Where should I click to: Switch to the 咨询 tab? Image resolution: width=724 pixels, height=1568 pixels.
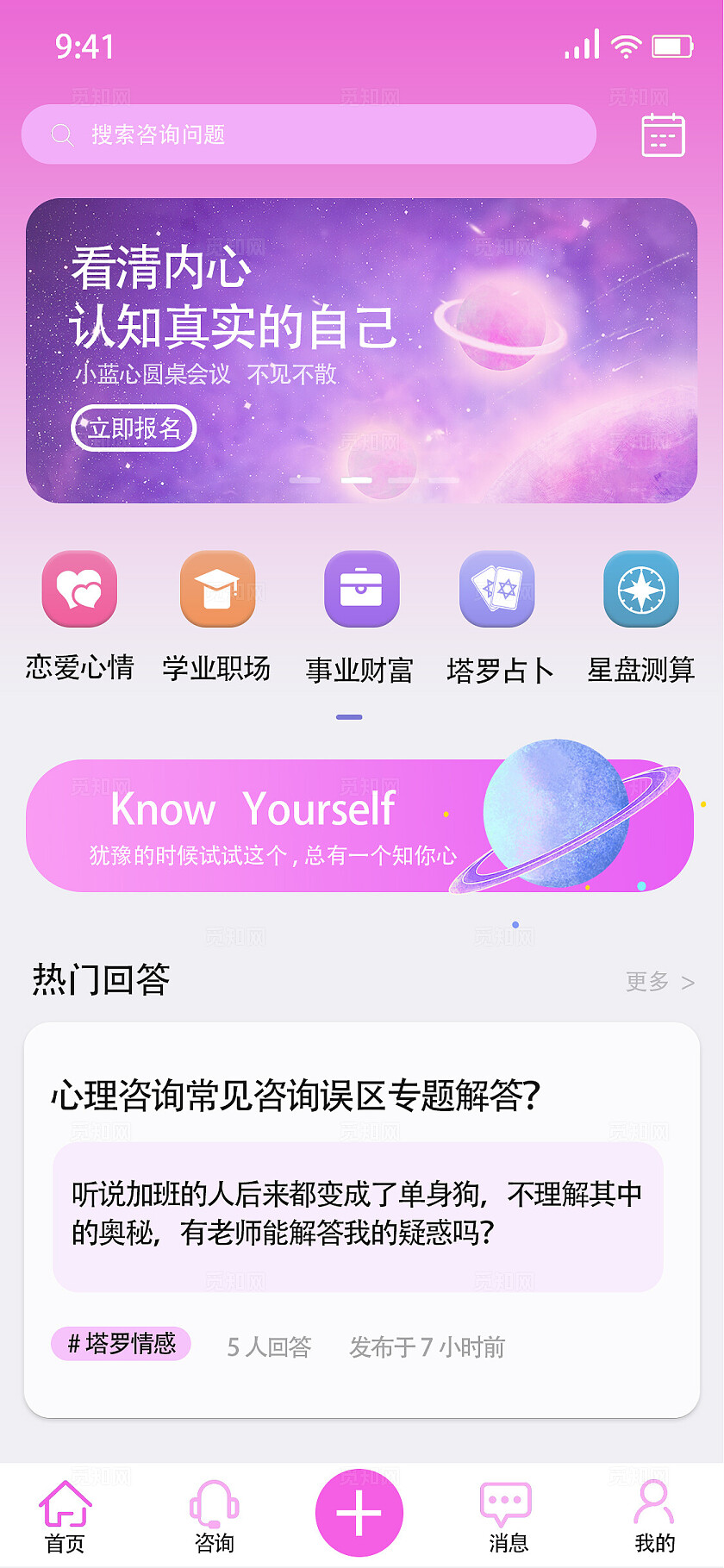tap(215, 1513)
